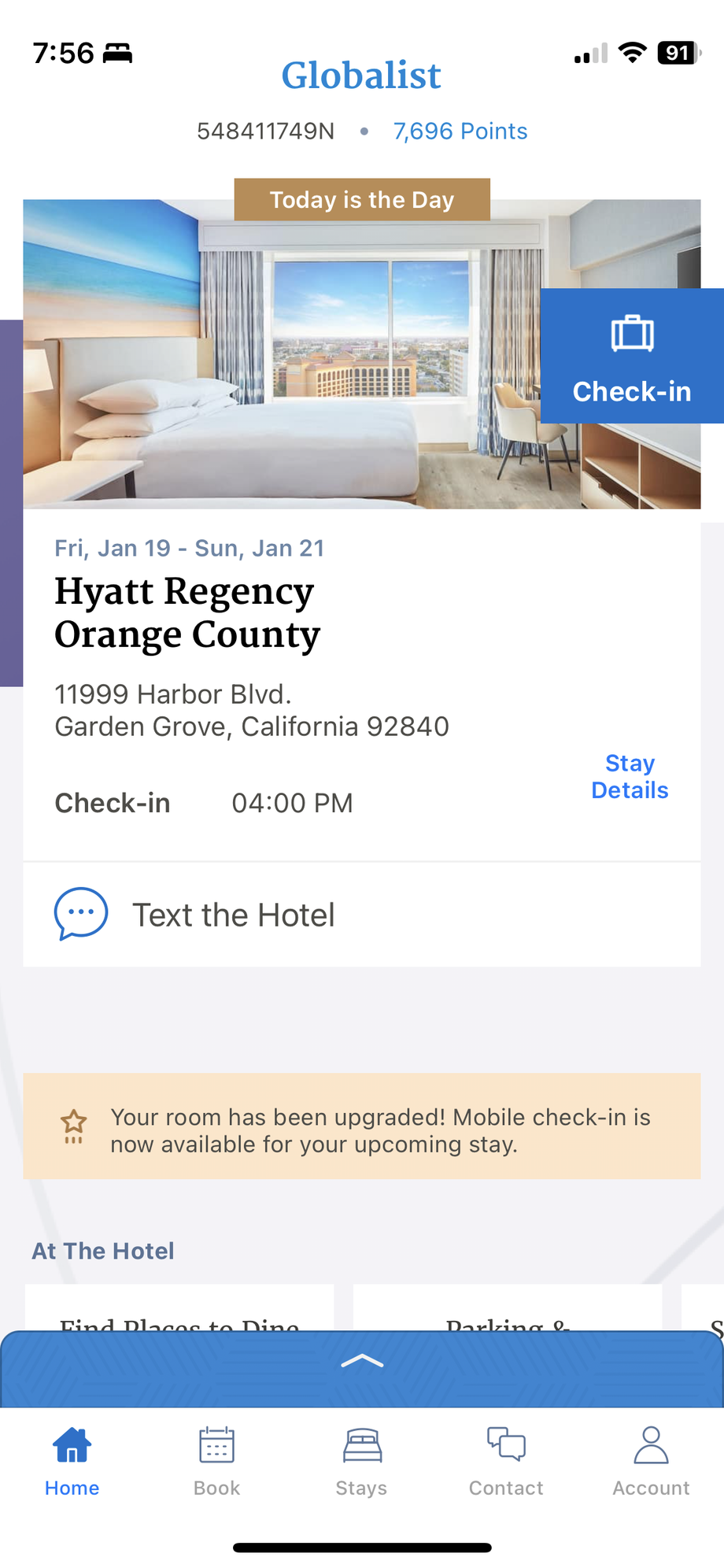
Task: Open the Parking card
Action: [508, 1308]
